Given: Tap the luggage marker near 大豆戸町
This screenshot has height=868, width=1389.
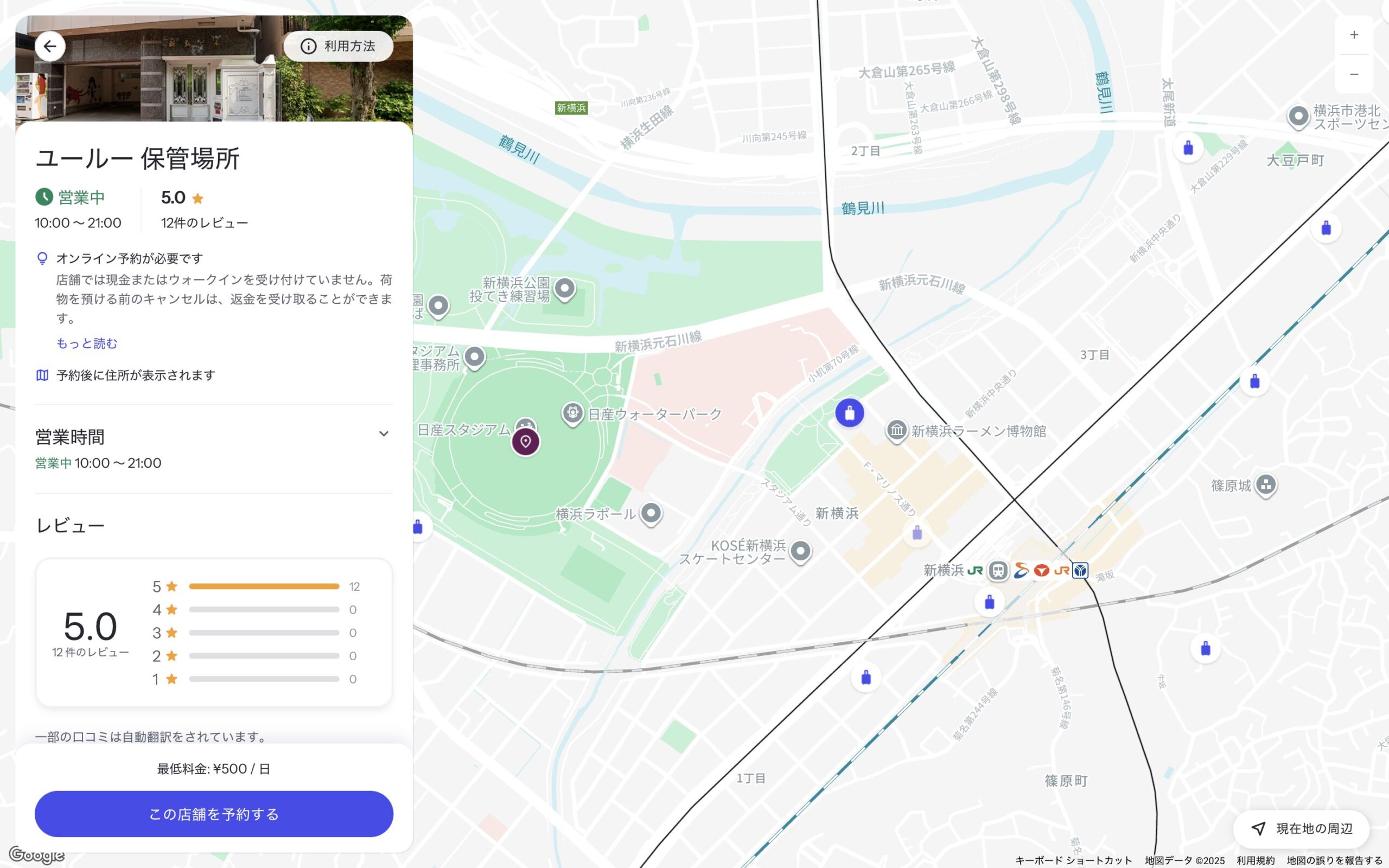Looking at the screenshot, I should pyautogui.click(x=1188, y=148).
